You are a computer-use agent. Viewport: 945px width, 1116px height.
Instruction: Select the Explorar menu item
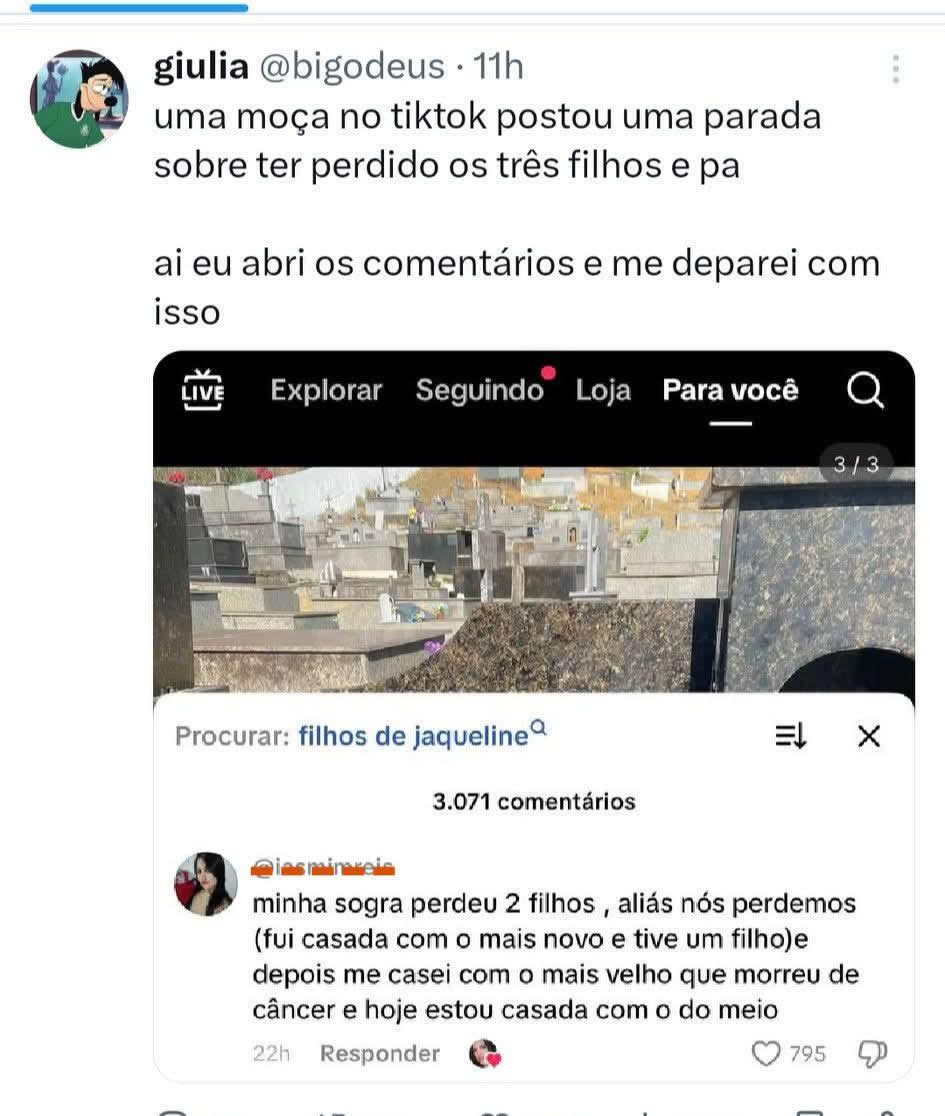tap(326, 391)
